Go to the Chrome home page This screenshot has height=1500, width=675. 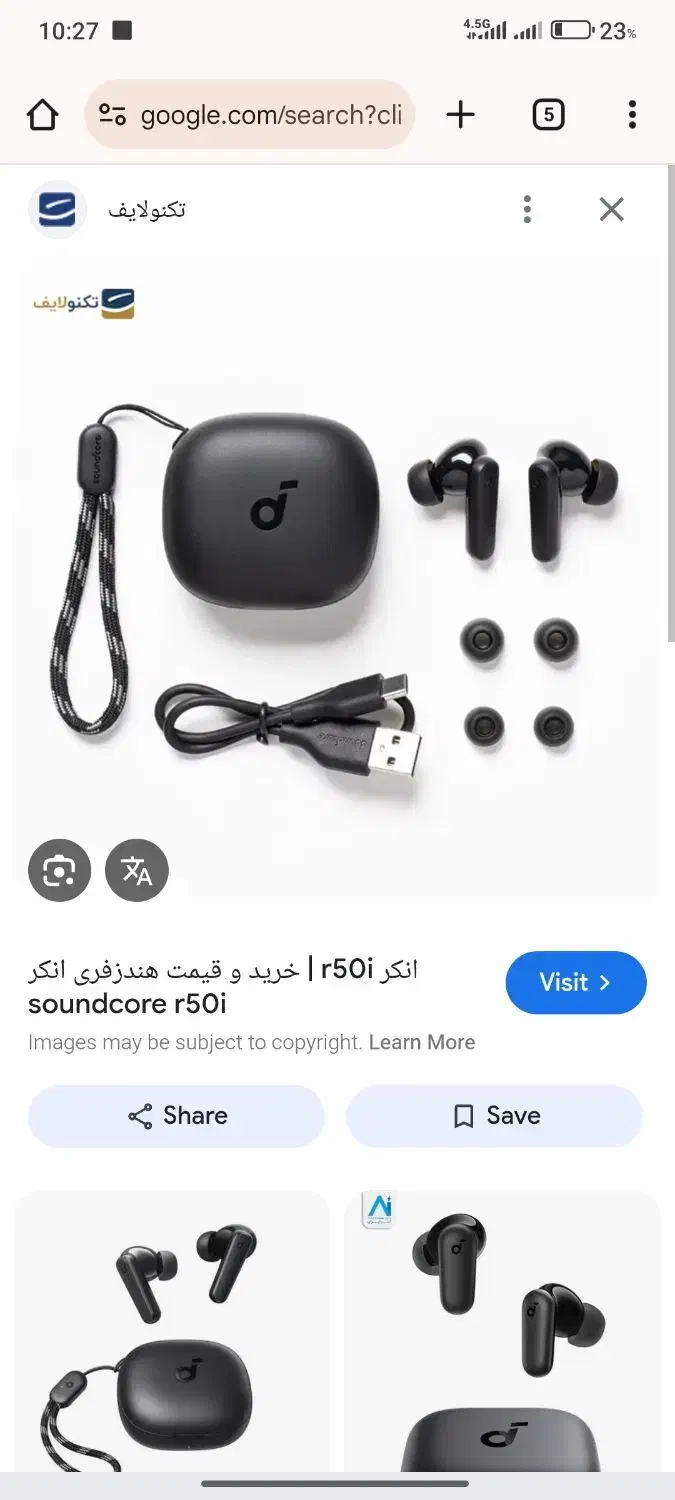[42, 115]
